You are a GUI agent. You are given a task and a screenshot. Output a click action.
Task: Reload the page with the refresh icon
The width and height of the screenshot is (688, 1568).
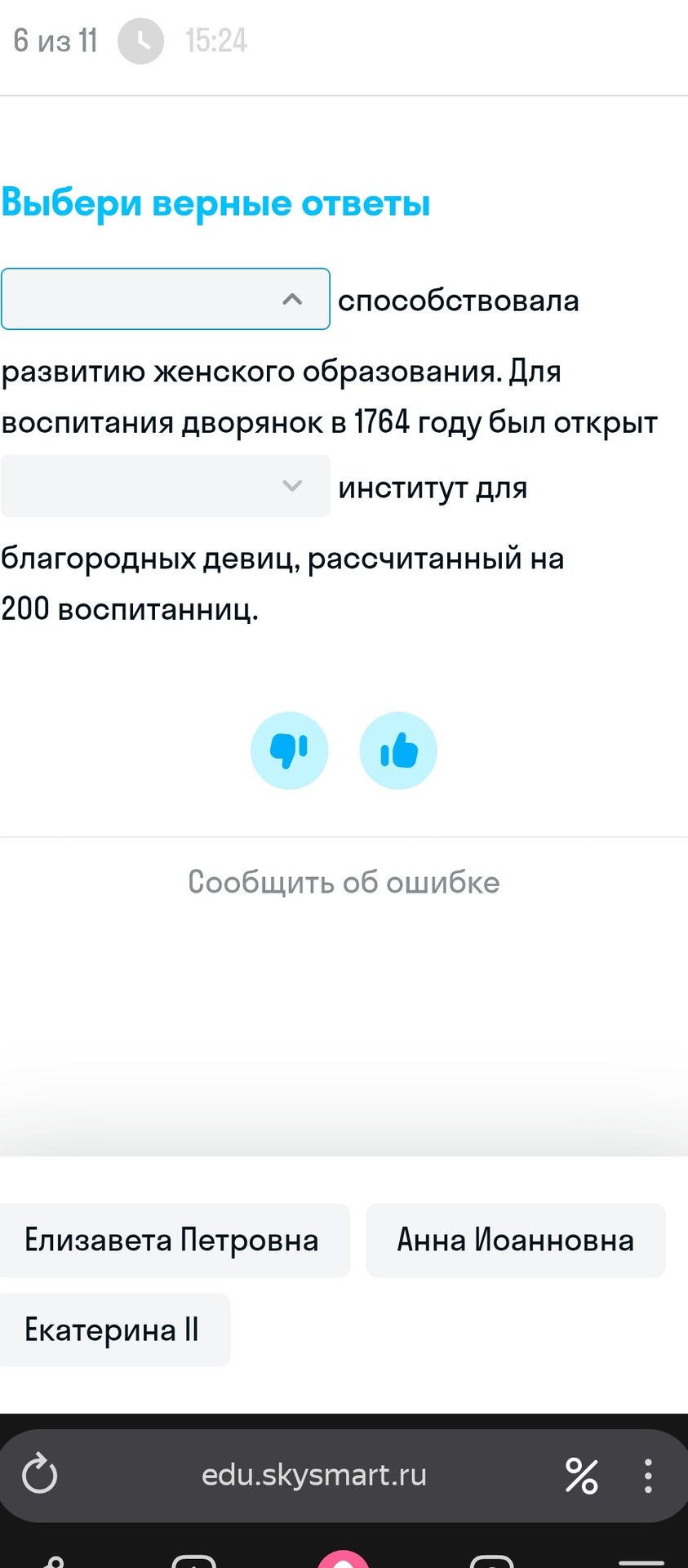[39, 1475]
